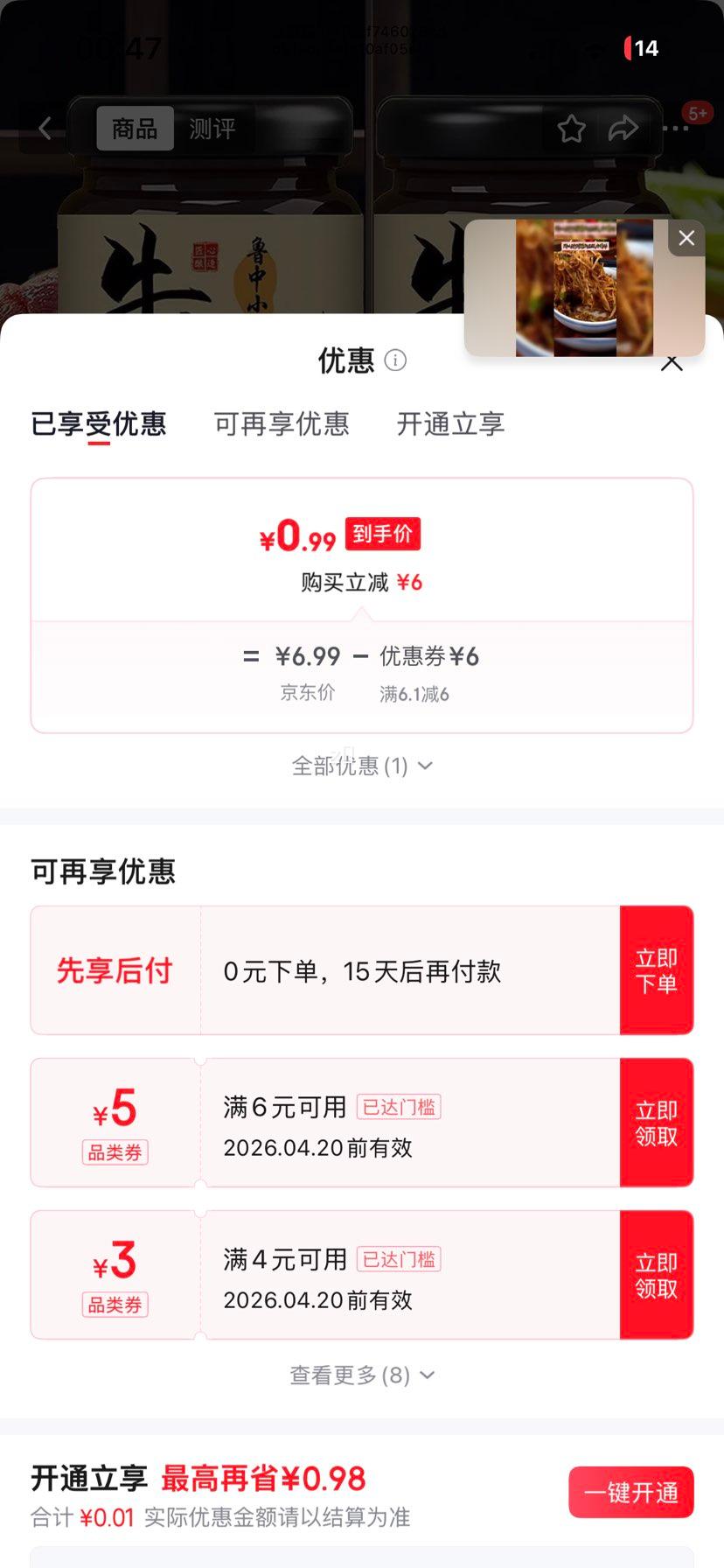724x1568 pixels.
Task: Tap the info icon beside 优惠 title
Action: 394,360
